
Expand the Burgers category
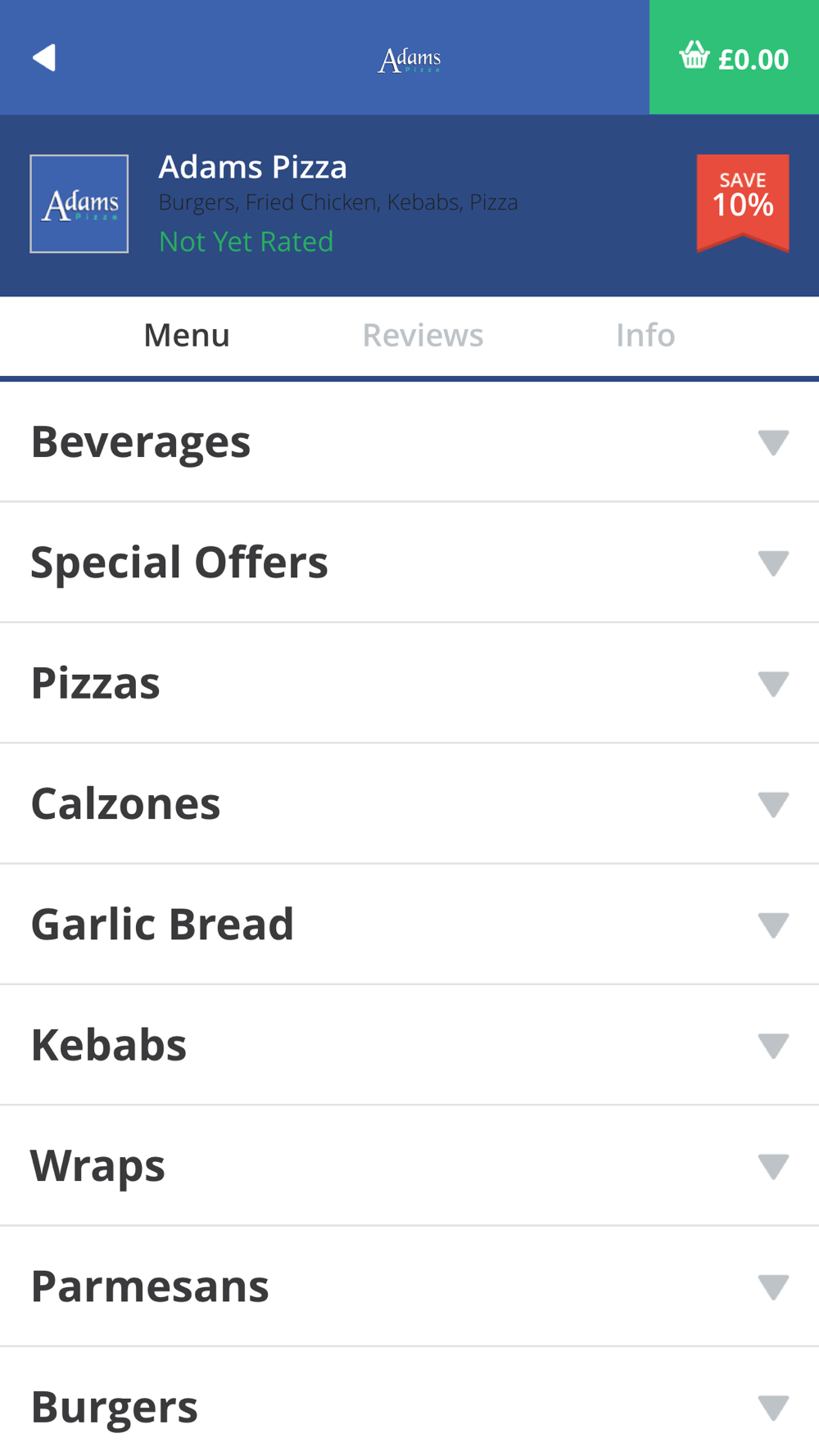[409, 1407]
